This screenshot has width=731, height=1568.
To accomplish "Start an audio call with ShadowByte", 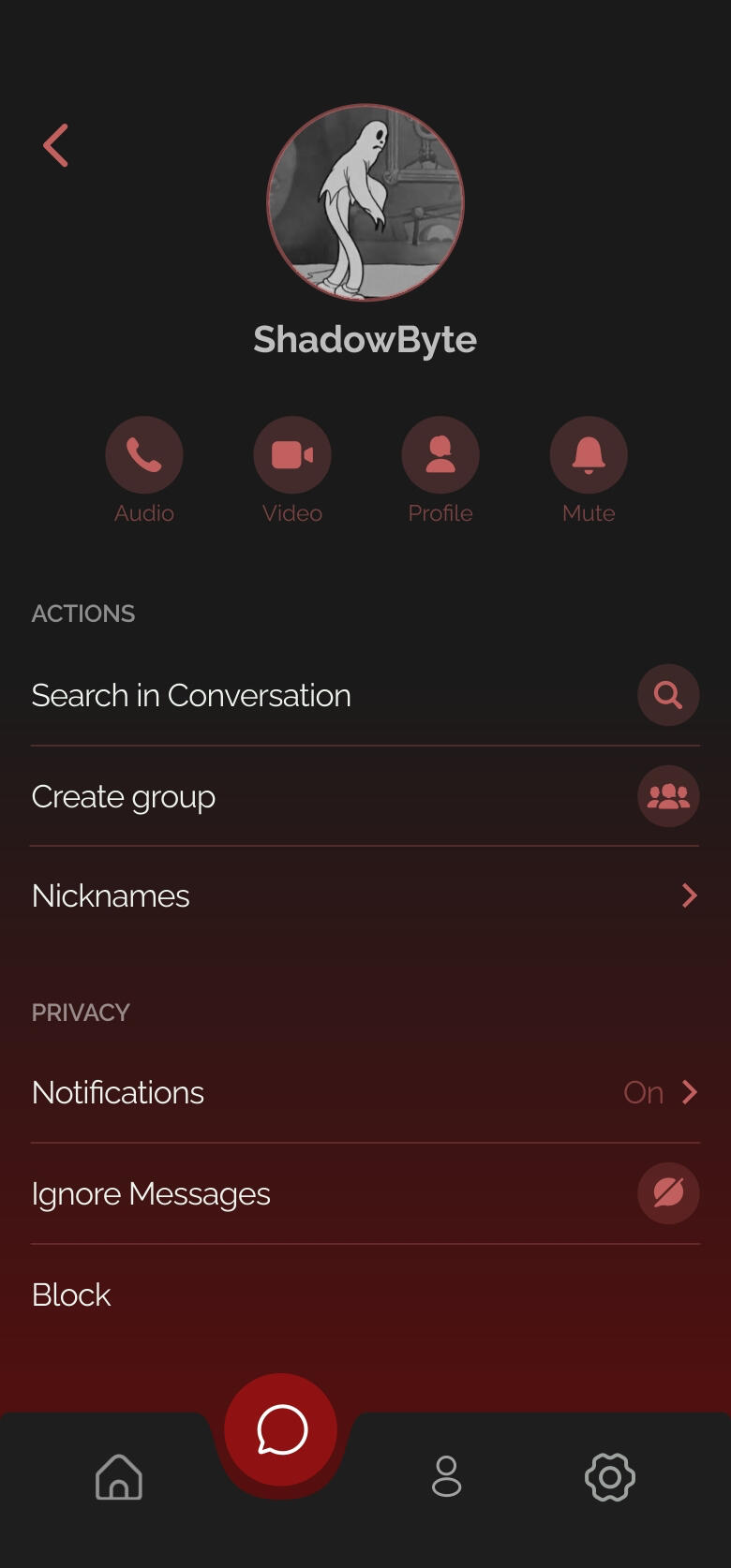I will tap(144, 455).
